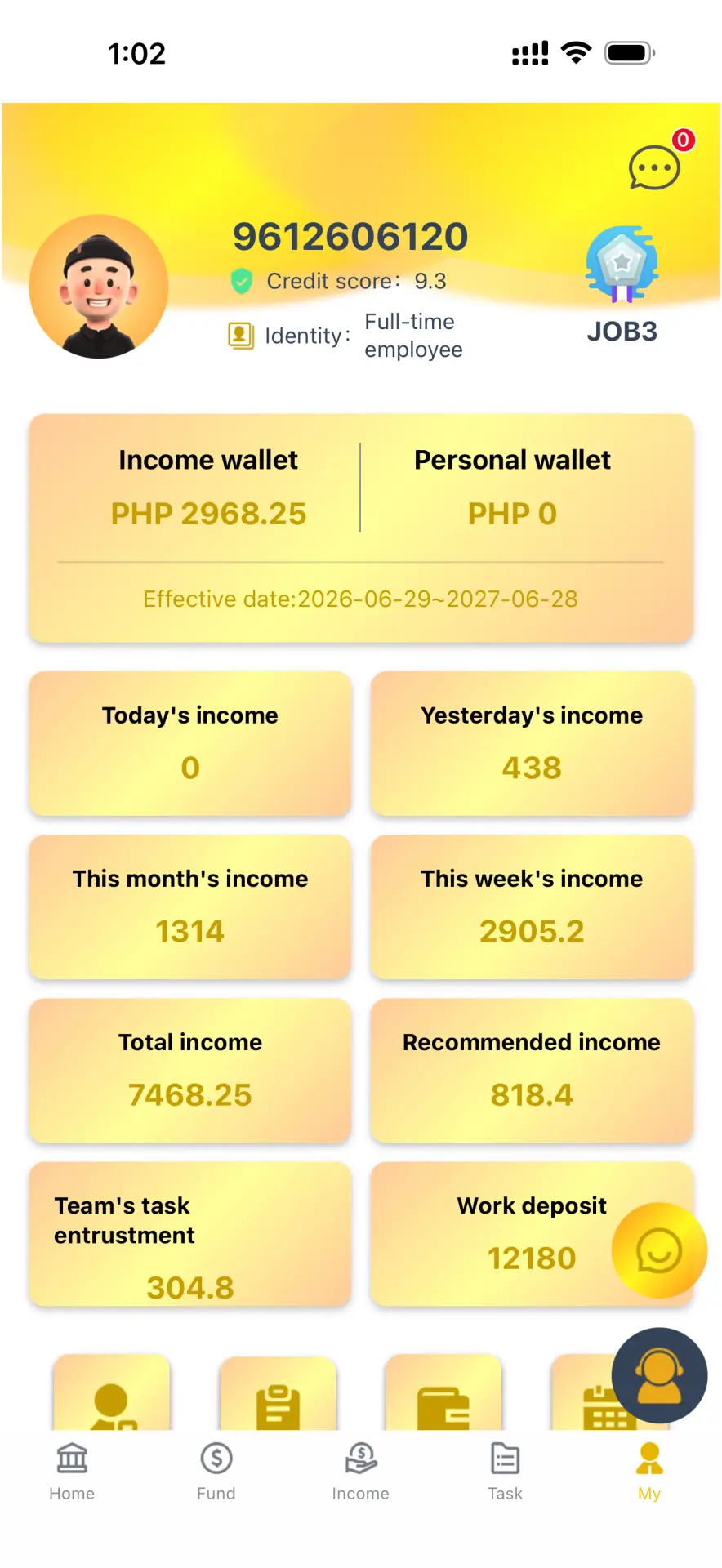Open the wallet shortcut tile
The width and height of the screenshot is (722, 1568).
point(443,1393)
